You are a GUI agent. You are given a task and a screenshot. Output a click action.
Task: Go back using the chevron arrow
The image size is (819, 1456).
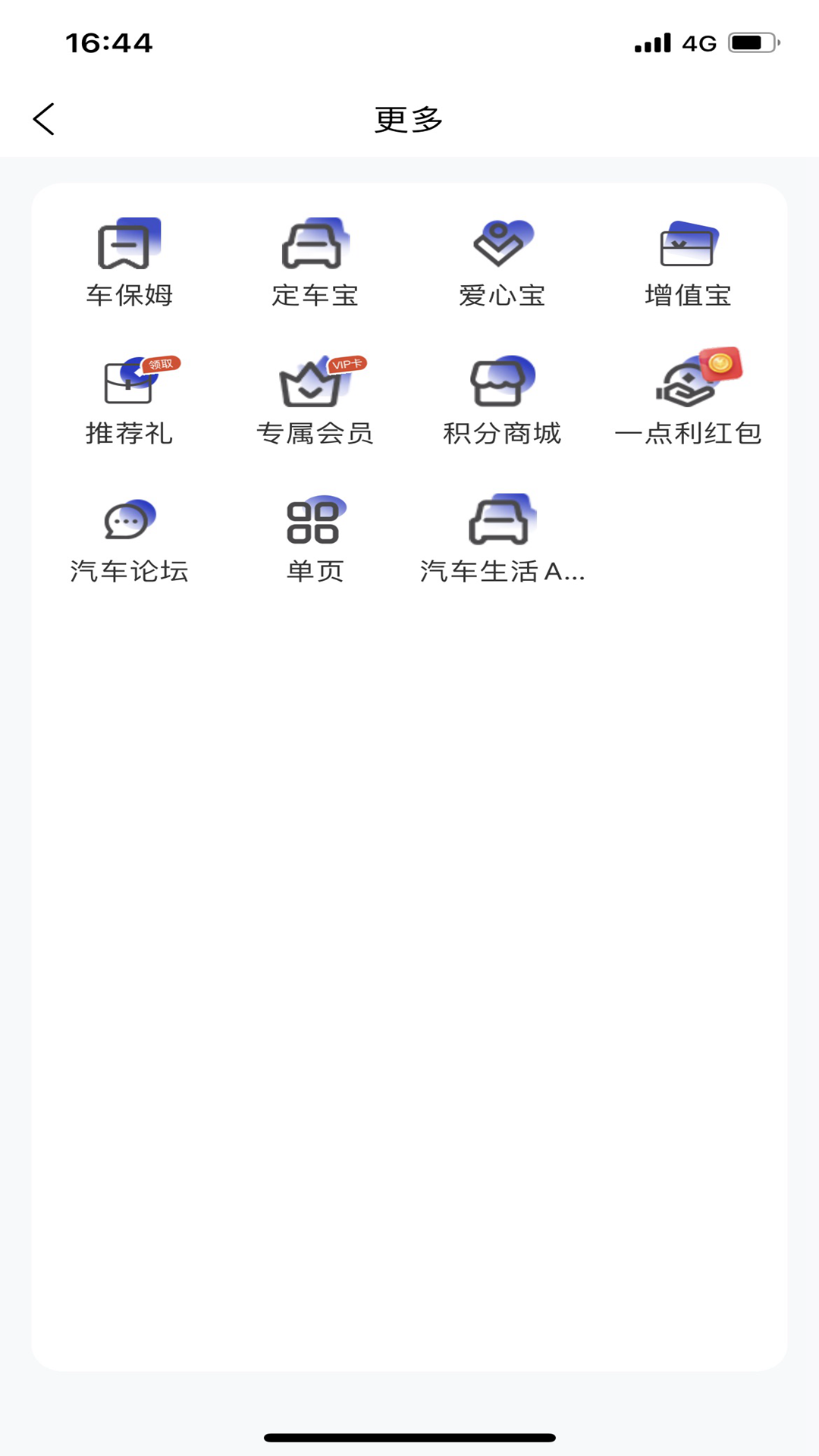pos(43,119)
